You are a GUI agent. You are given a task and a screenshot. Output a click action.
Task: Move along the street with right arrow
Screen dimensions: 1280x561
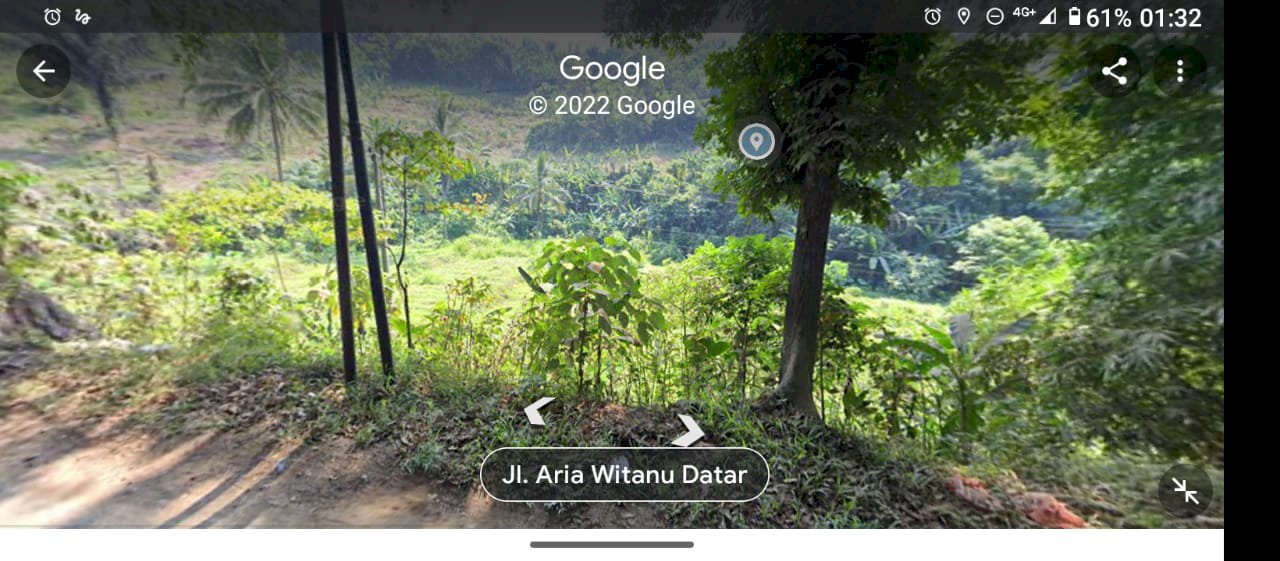[x=689, y=430]
